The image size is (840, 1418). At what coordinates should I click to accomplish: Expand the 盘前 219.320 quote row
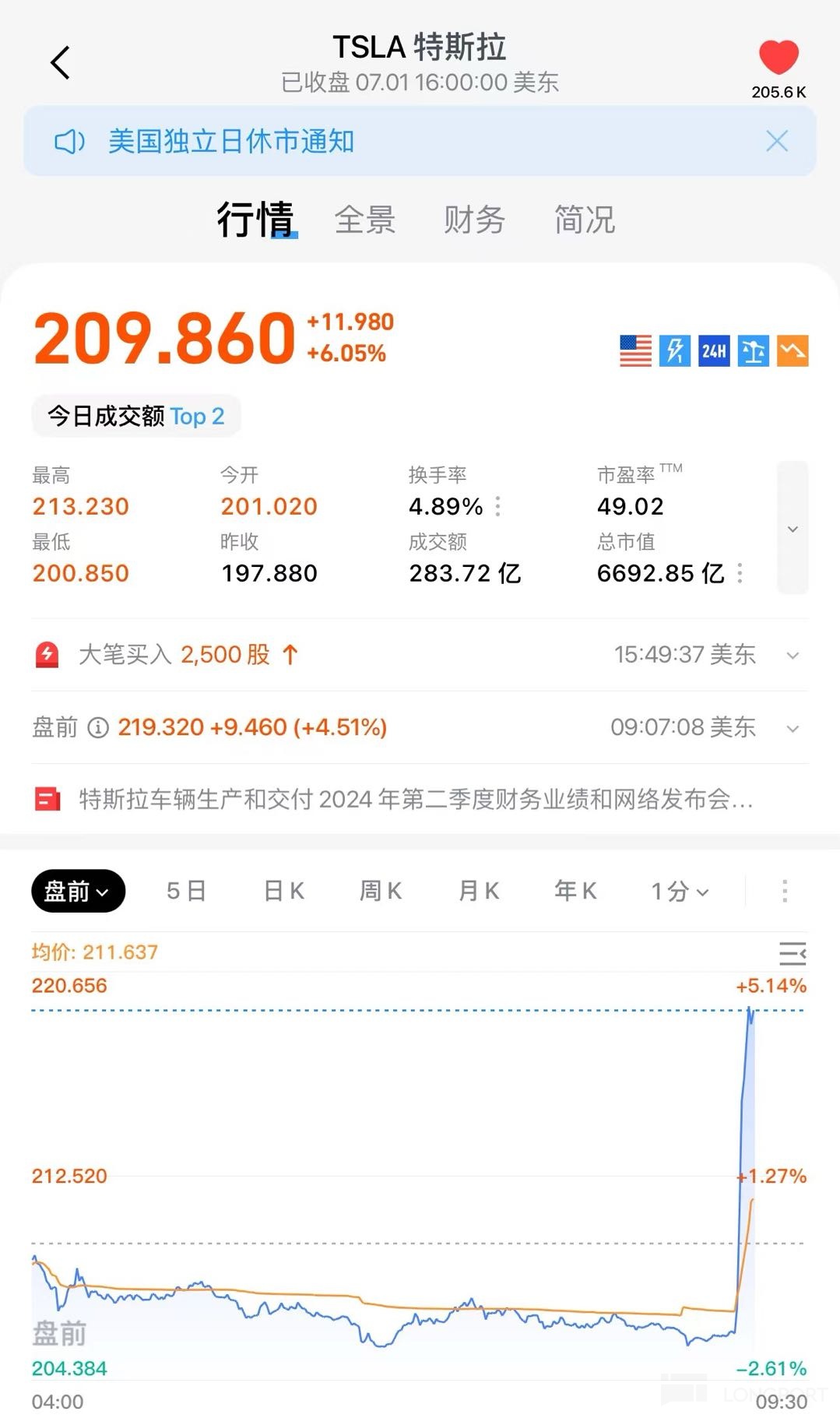click(x=793, y=729)
